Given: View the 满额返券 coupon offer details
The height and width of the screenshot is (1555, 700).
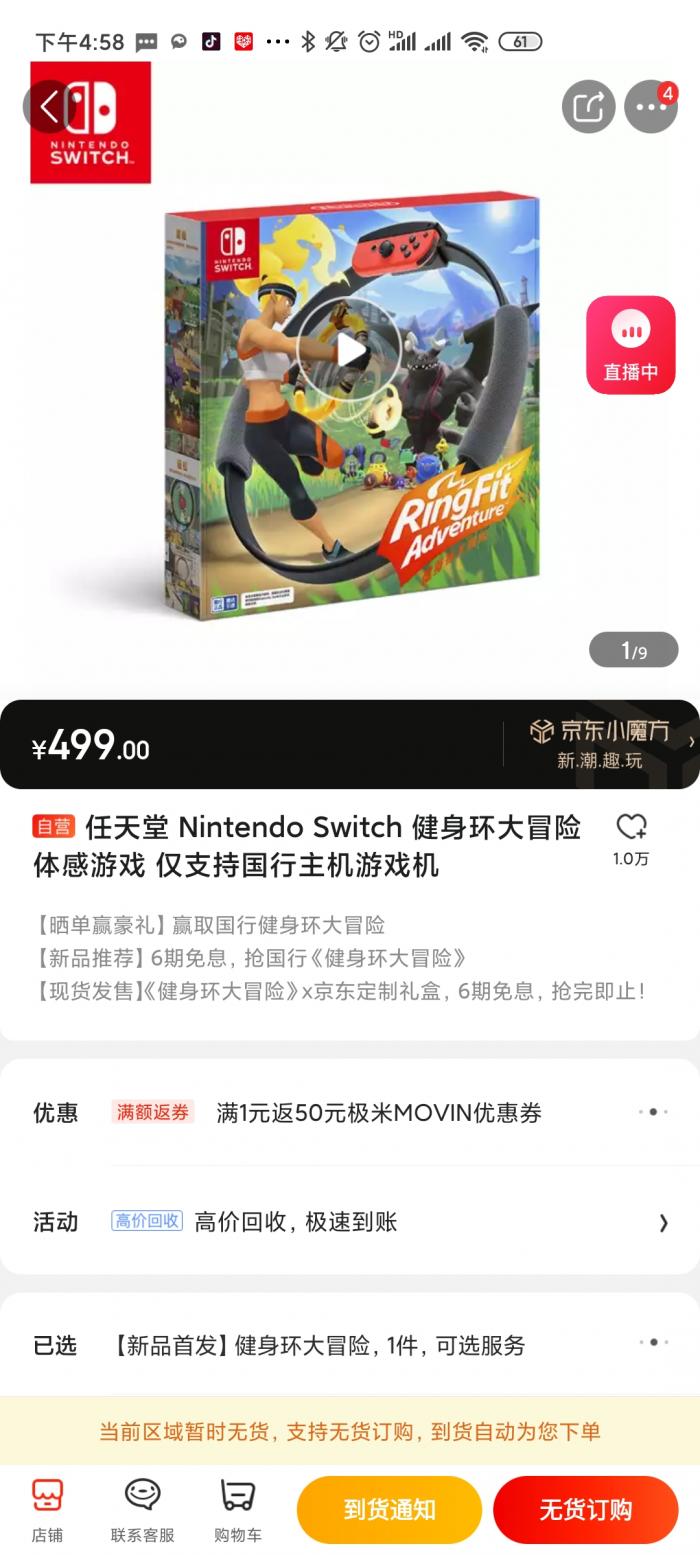Looking at the screenshot, I should tap(378, 1112).
